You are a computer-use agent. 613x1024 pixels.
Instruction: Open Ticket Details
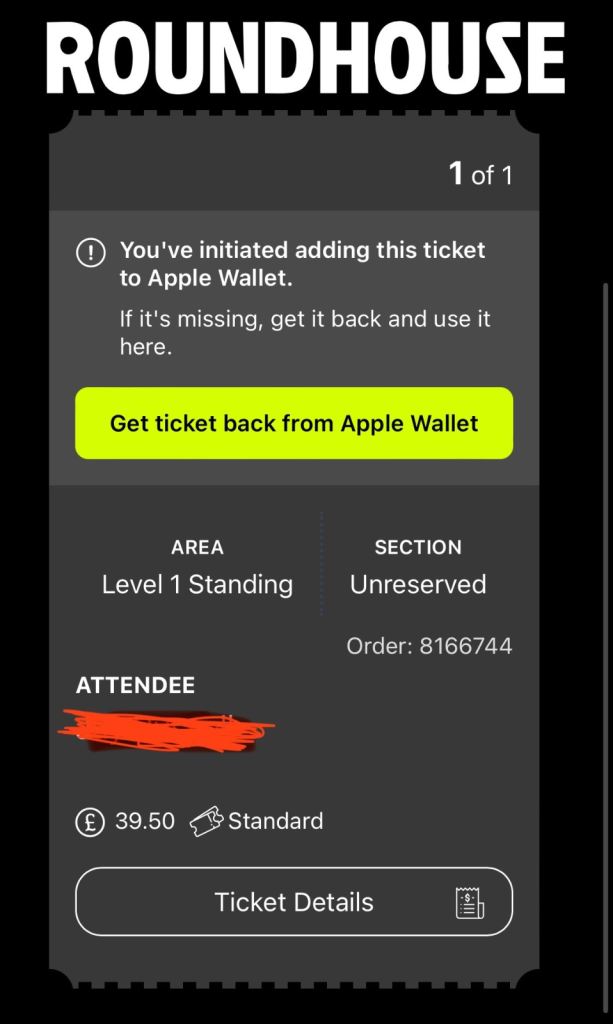click(294, 902)
